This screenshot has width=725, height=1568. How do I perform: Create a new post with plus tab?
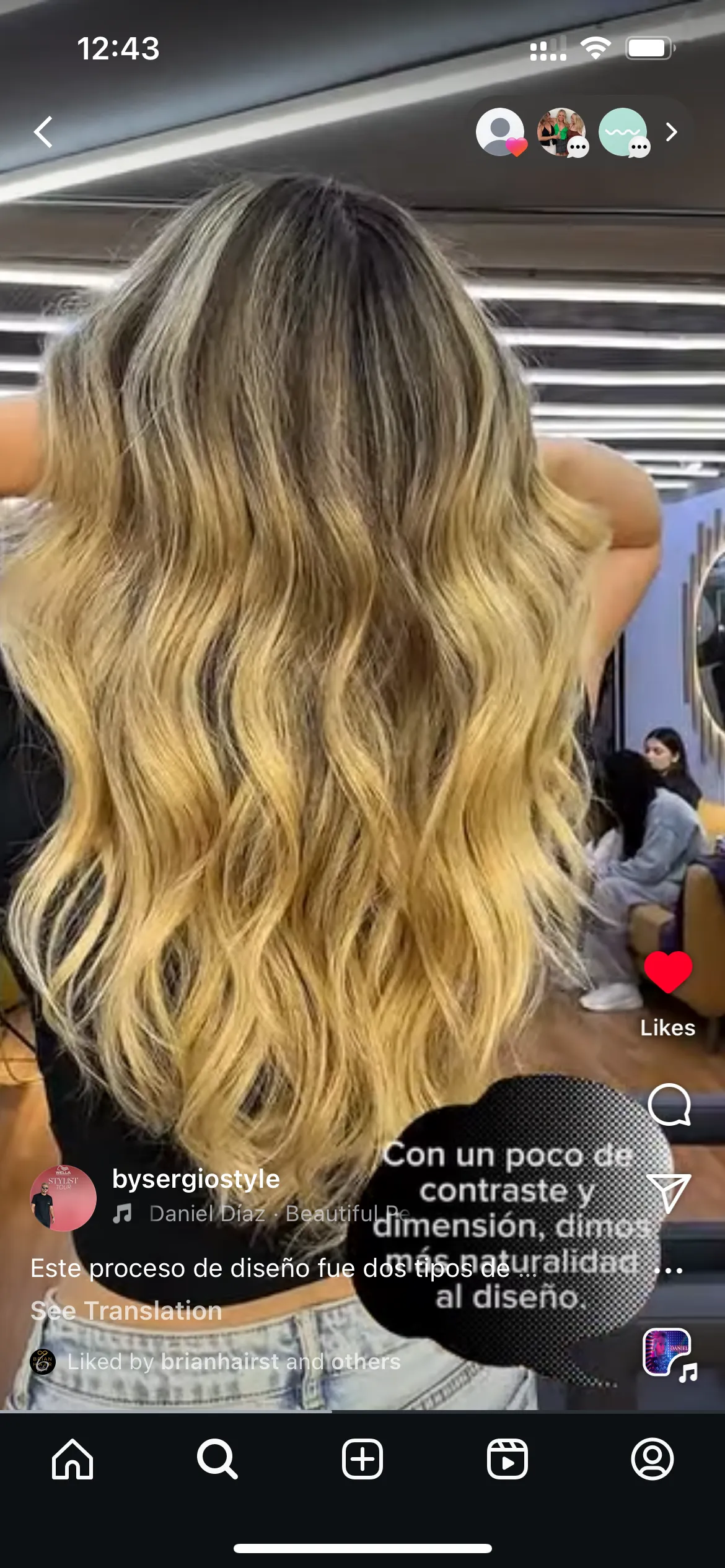coord(362,1459)
